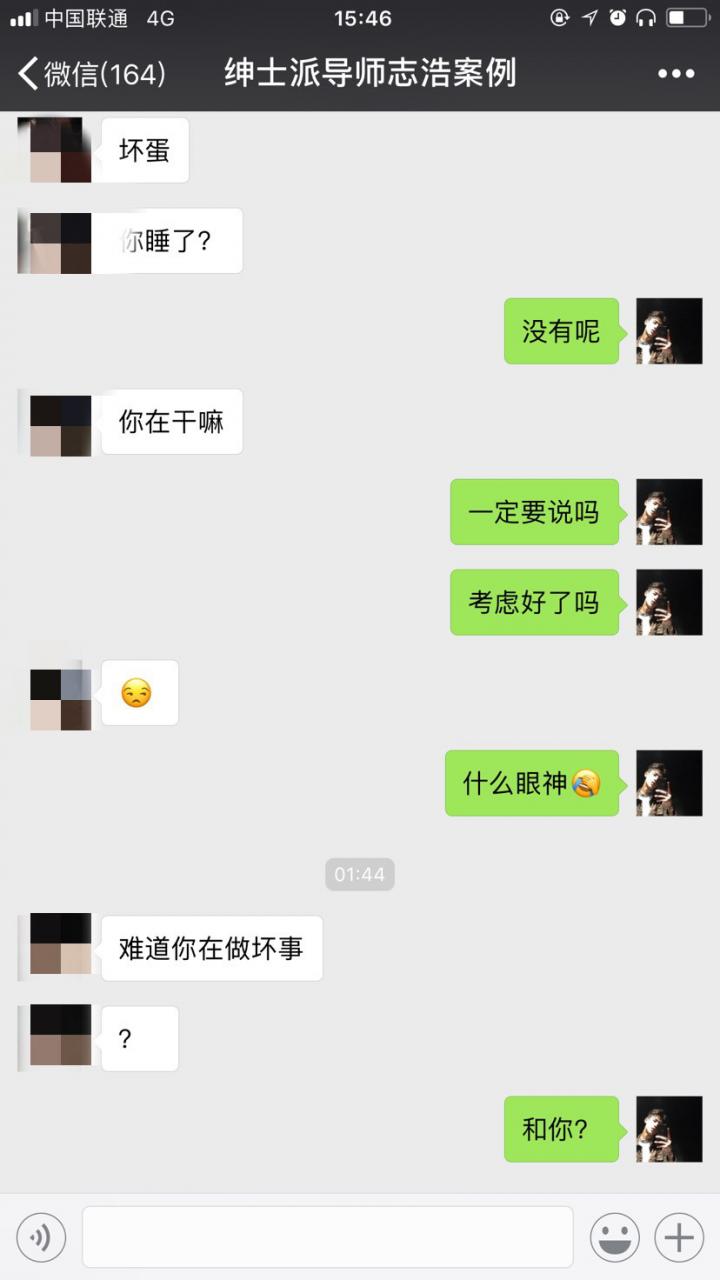Tap the plus icon to open attachments
This screenshot has height=1280, width=720.
pyautogui.click(x=678, y=1237)
